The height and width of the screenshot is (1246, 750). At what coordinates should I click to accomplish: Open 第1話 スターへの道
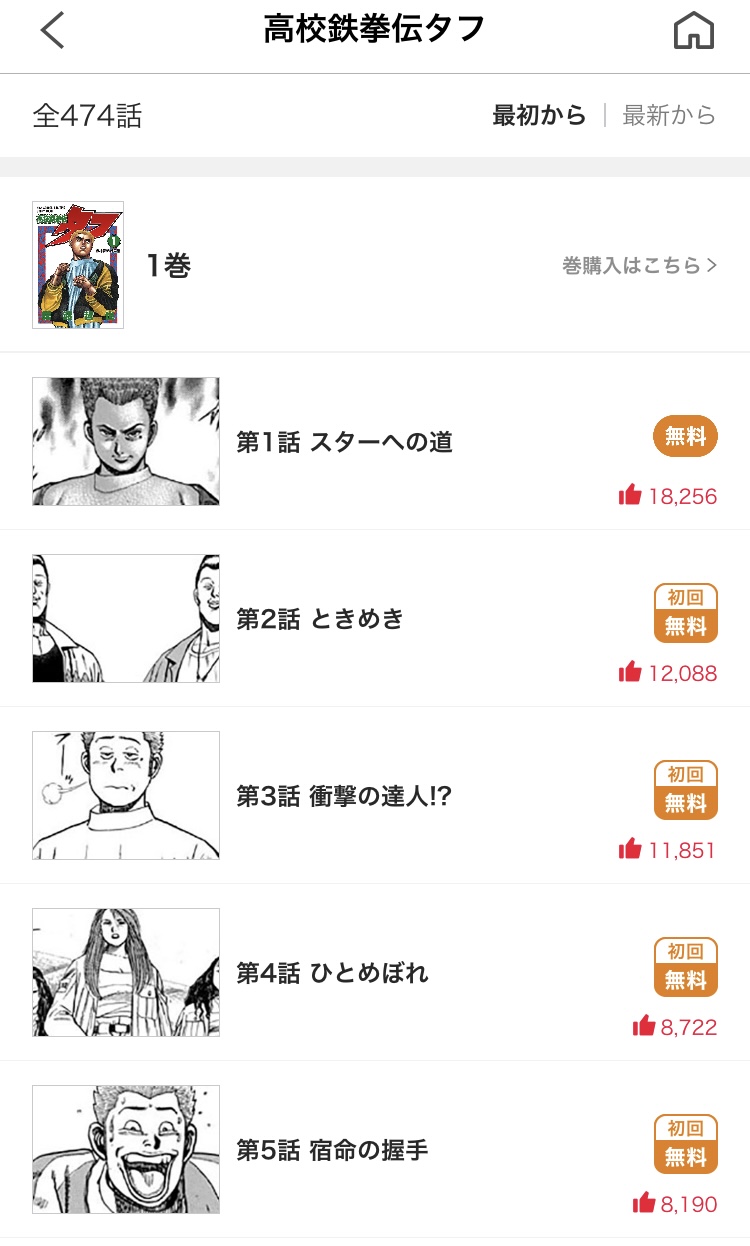coord(344,442)
